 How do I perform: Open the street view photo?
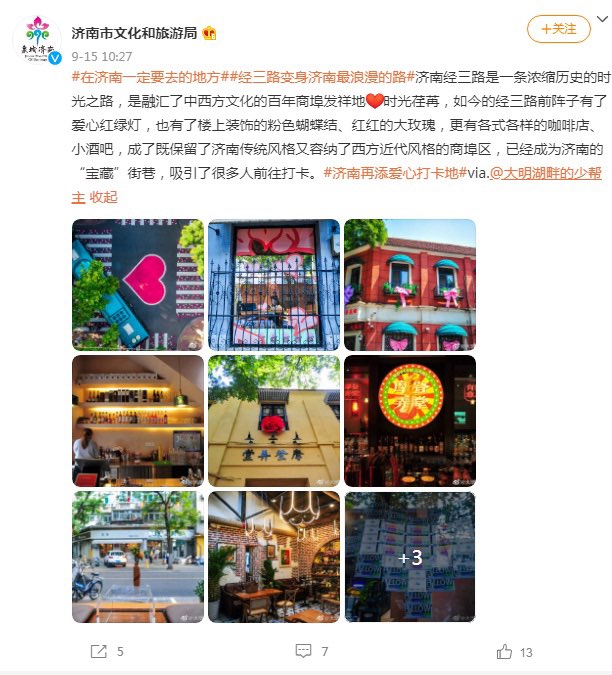pos(138,555)
